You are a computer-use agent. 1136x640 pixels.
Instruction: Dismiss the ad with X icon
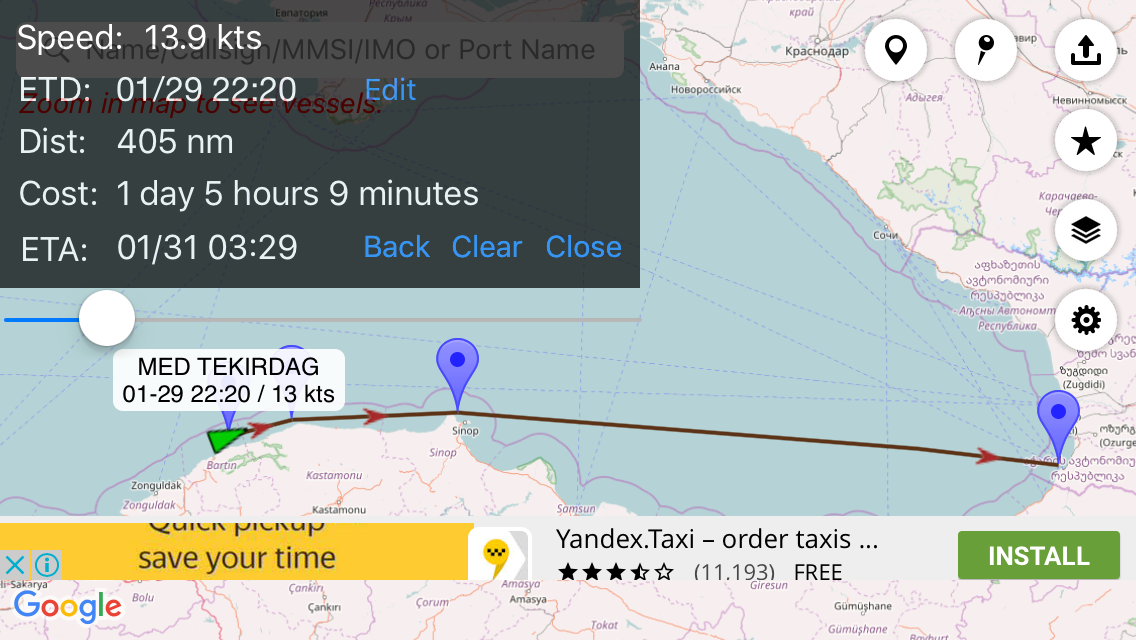click(14, 565)
